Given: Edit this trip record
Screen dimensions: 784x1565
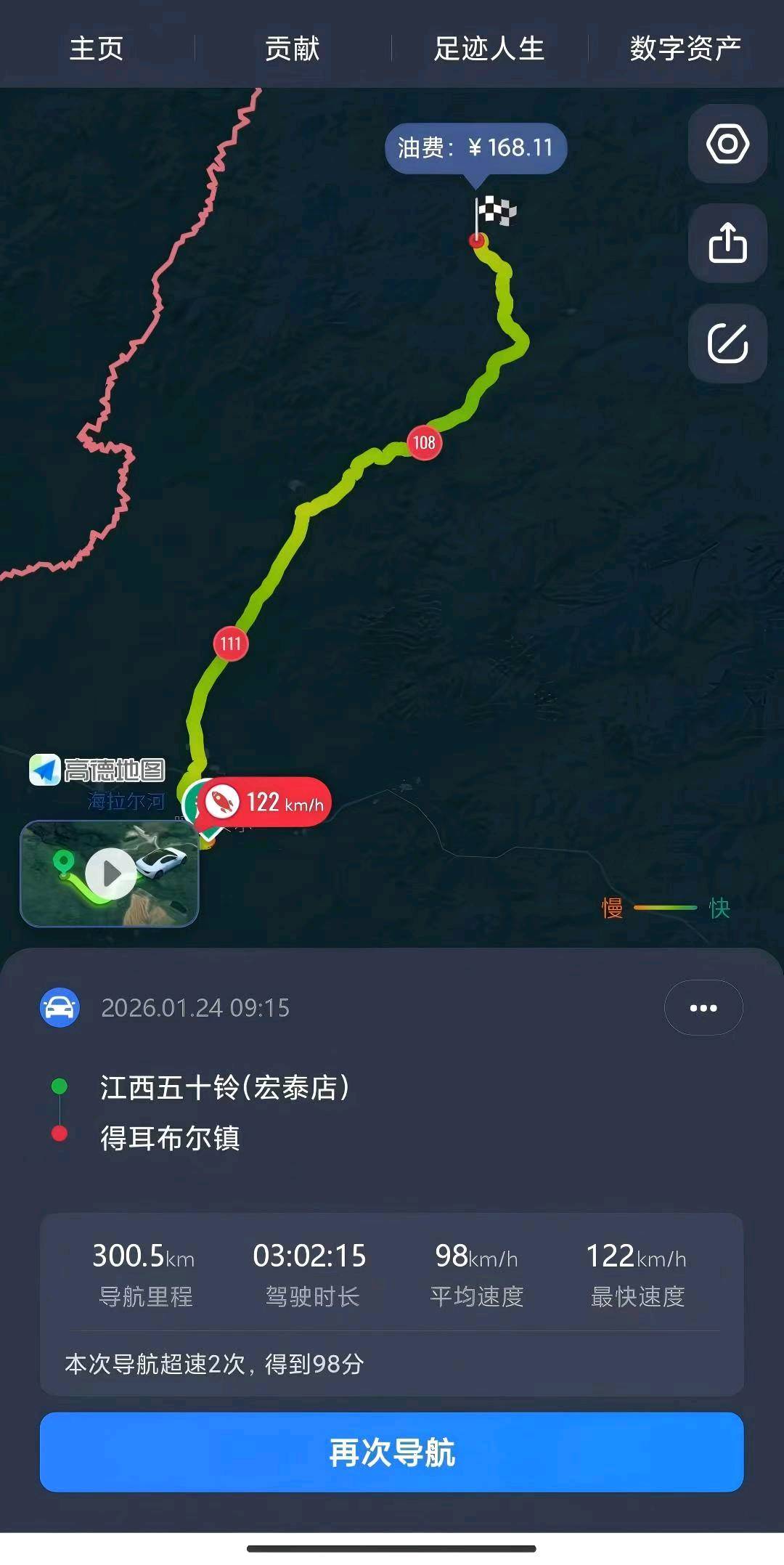Looking at the screenshot, I should 727,343.
